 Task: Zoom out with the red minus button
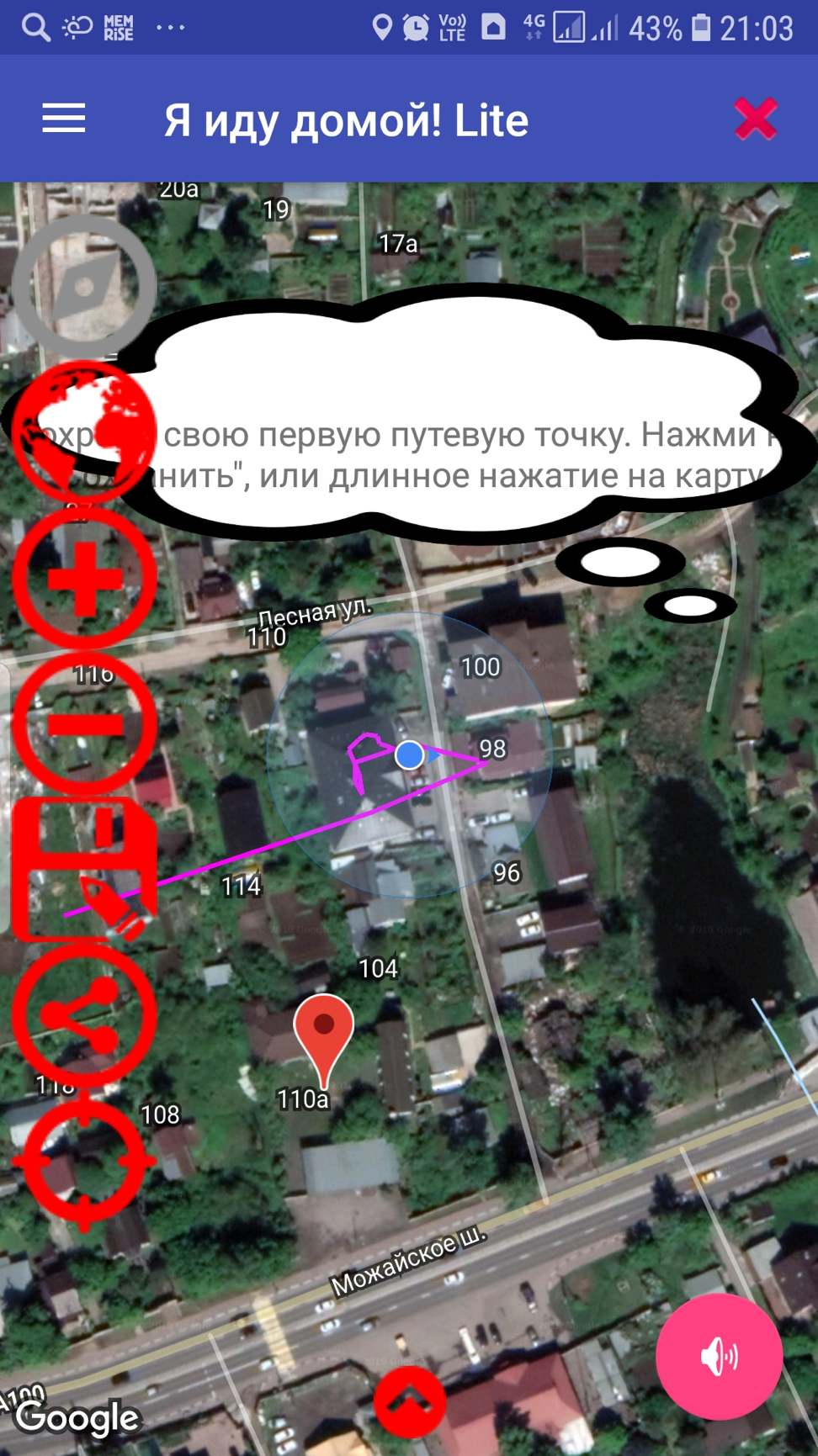84,725
